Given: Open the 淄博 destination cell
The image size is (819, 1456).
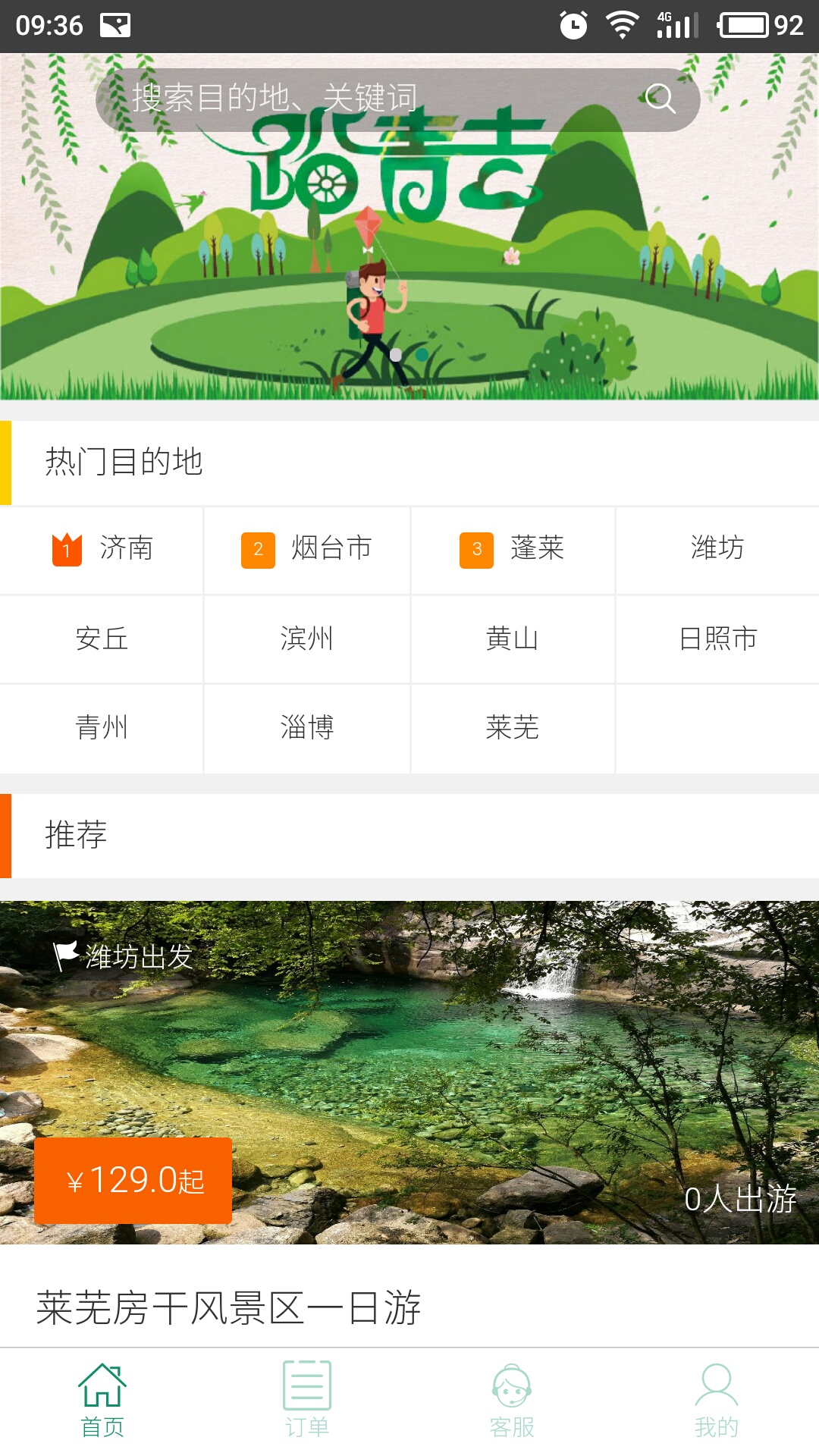Looking at the screenshot, I should [307, 728].
